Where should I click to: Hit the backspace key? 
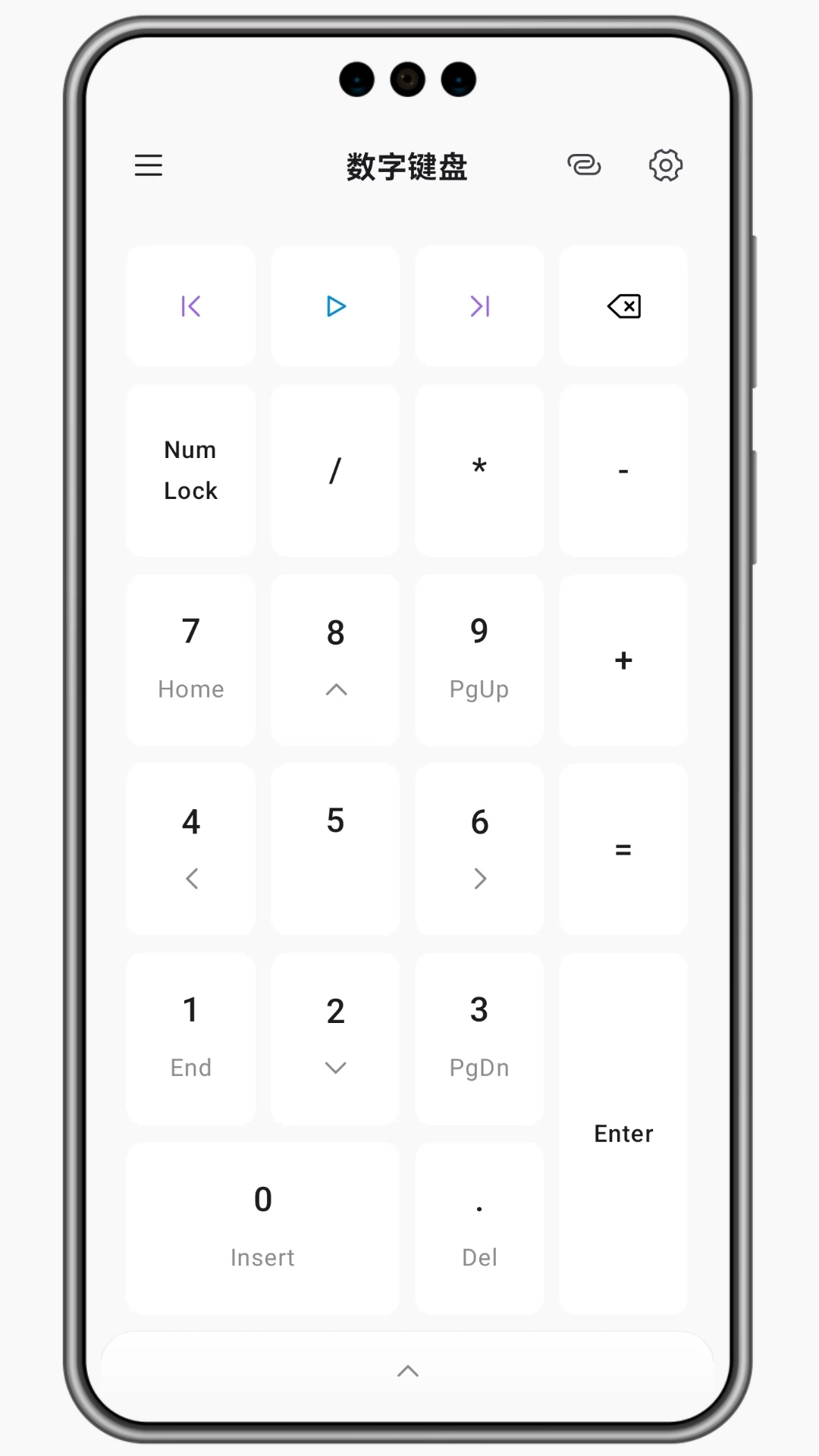pos(623,306)
